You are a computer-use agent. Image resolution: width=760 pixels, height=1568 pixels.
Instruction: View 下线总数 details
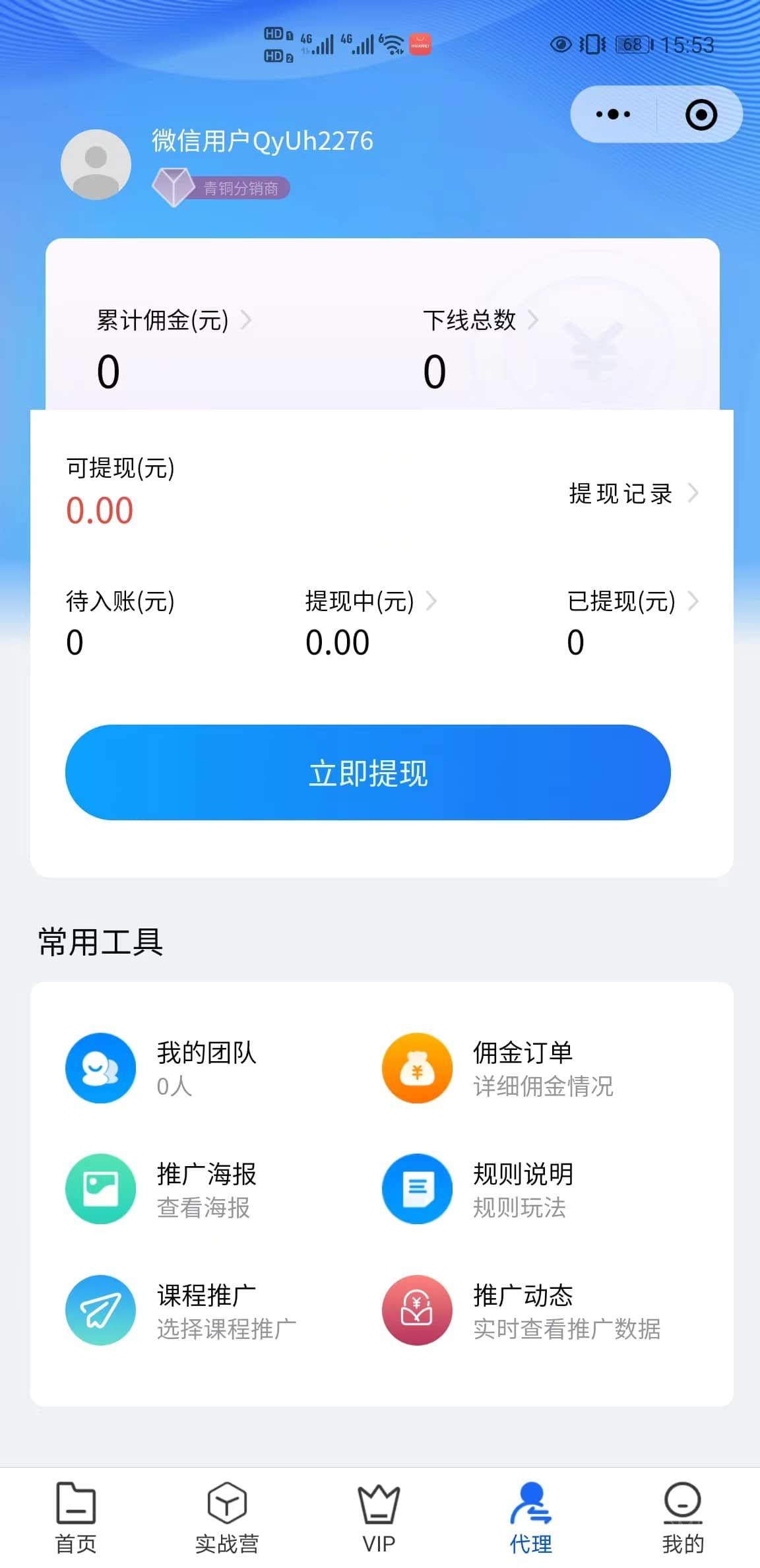[480, 321]
